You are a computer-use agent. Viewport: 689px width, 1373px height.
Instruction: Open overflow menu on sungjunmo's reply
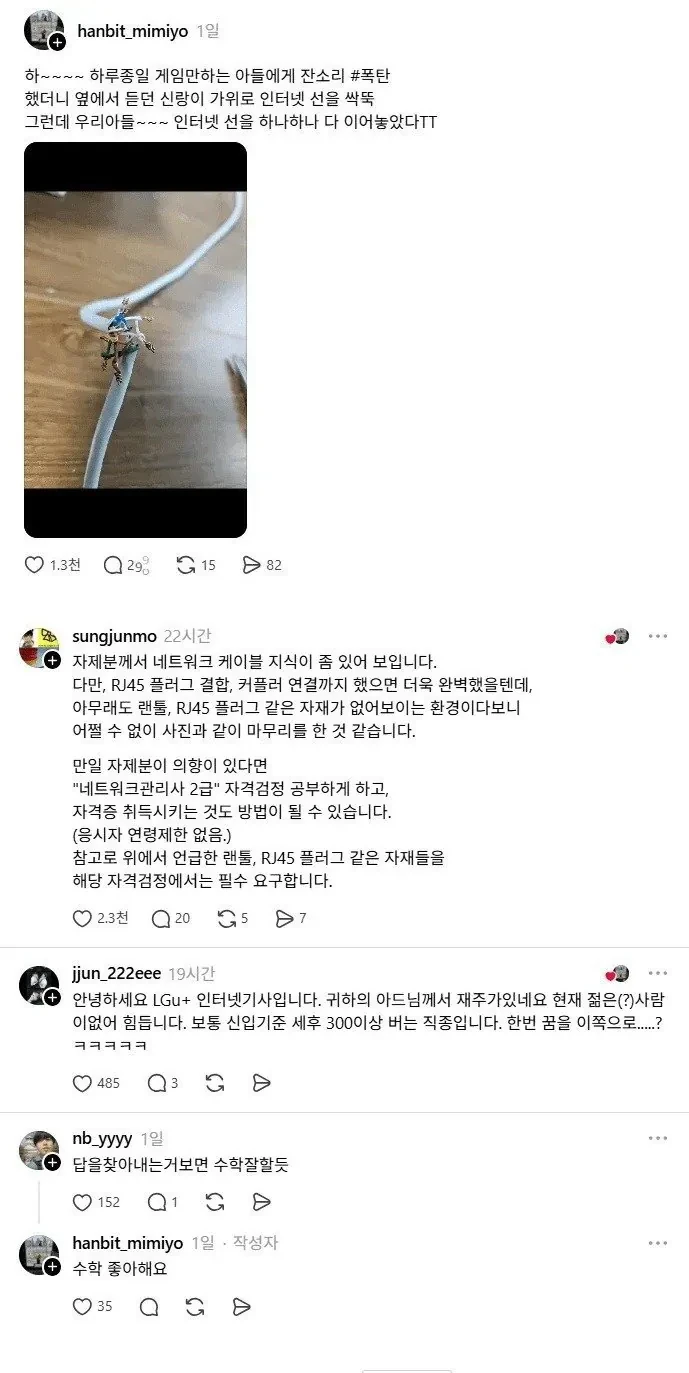pyautogui.click(x=657, y=636)
